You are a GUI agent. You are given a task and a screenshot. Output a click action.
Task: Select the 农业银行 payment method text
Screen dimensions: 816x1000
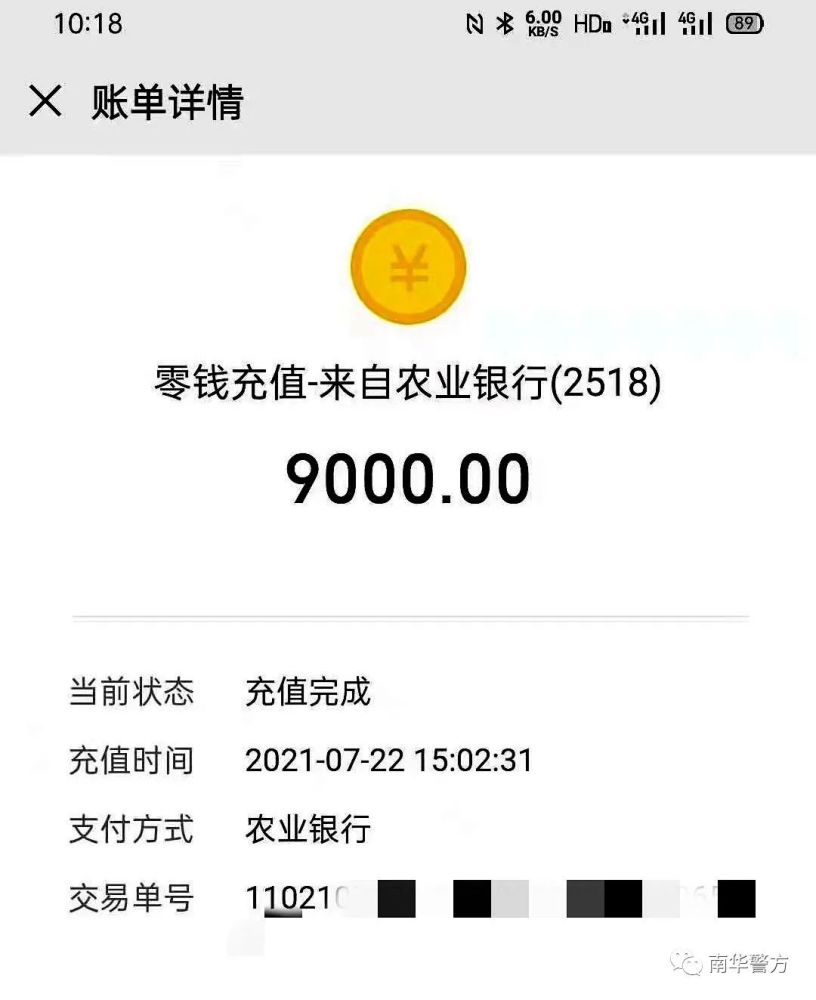(x=307, y=829)
